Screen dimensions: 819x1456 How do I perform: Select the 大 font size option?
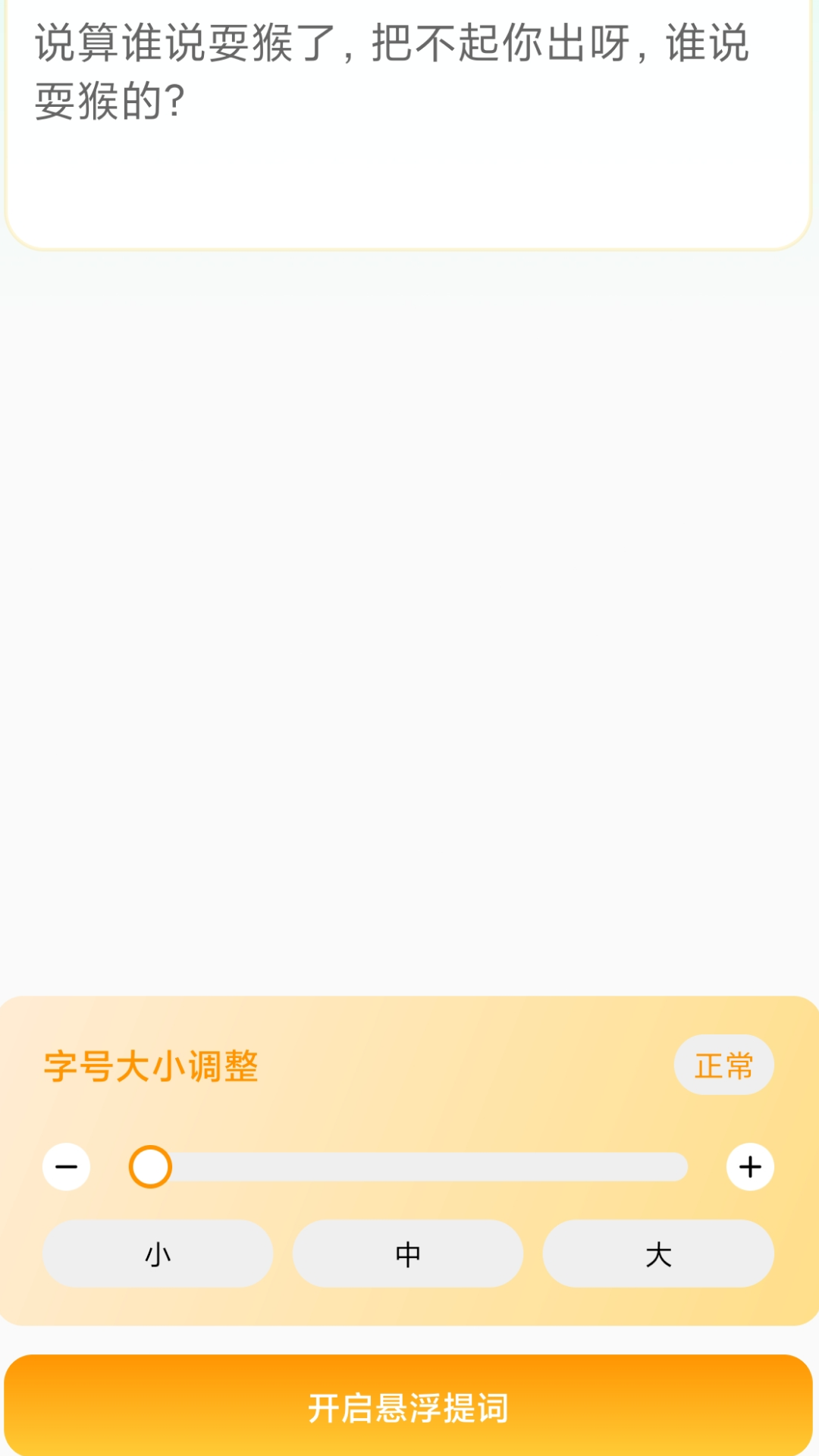point(658,1254)
